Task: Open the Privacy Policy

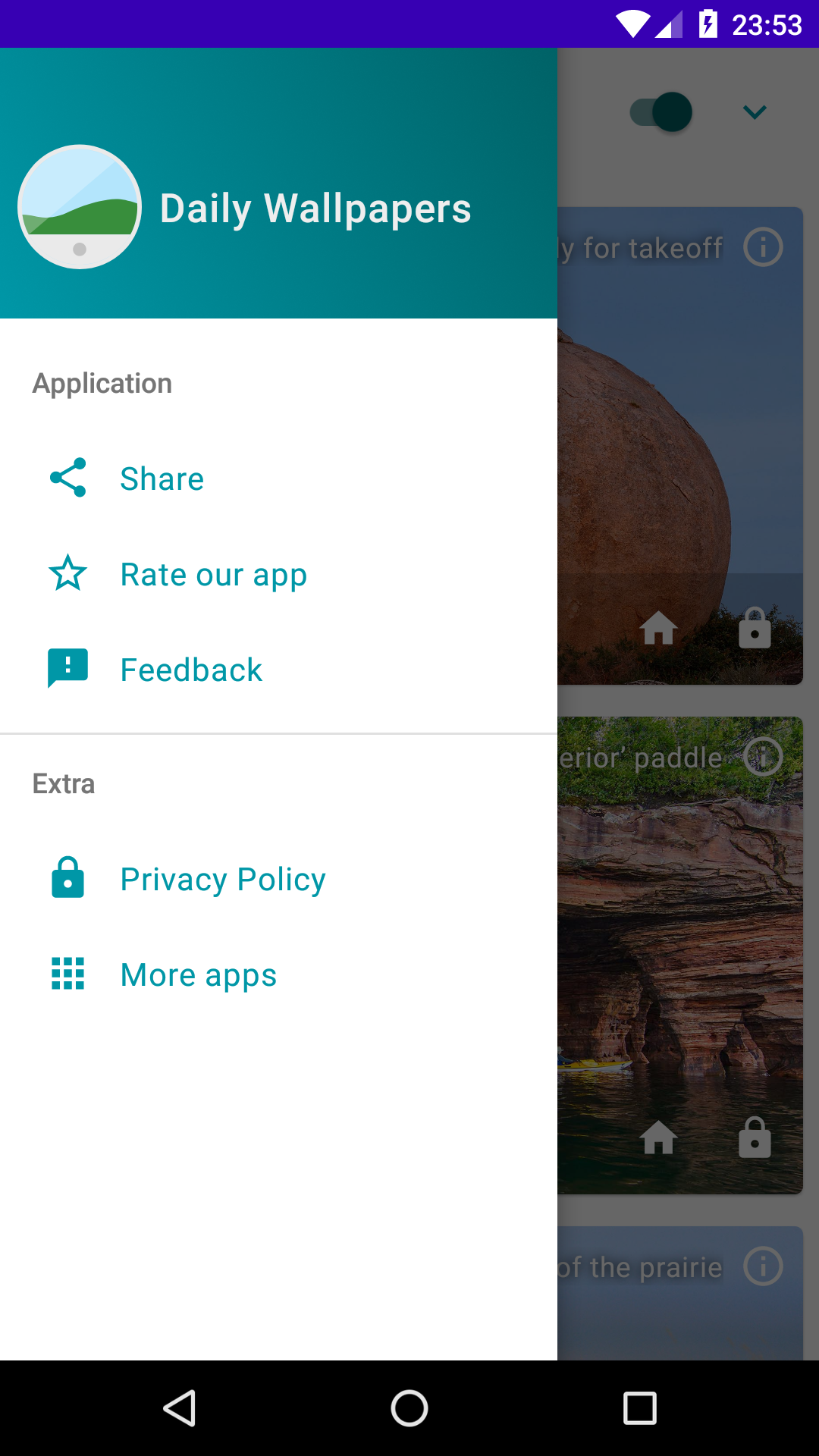Action: [223, 879]
